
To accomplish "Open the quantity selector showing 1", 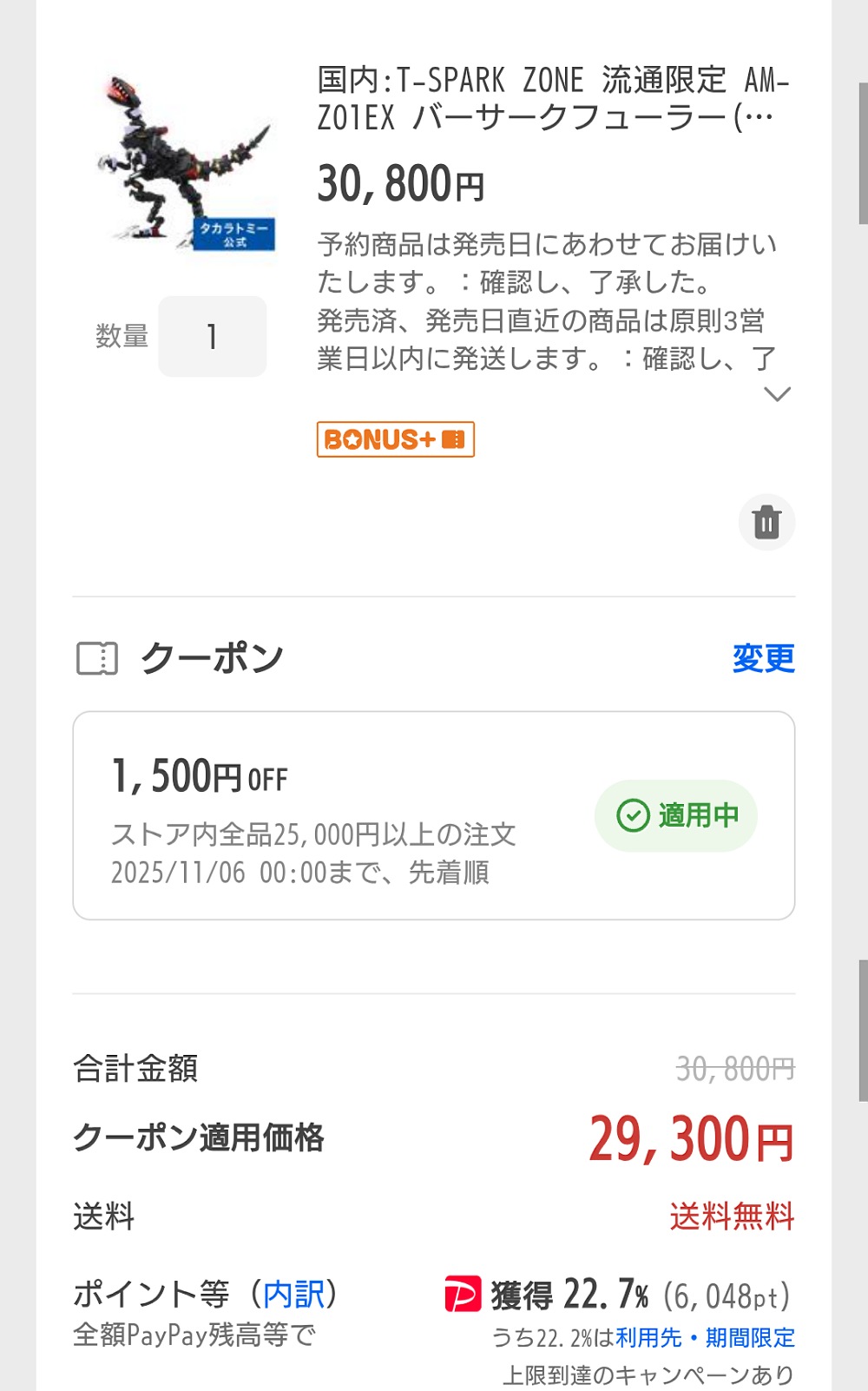I will pyautogui.click(x=212, y=337).
